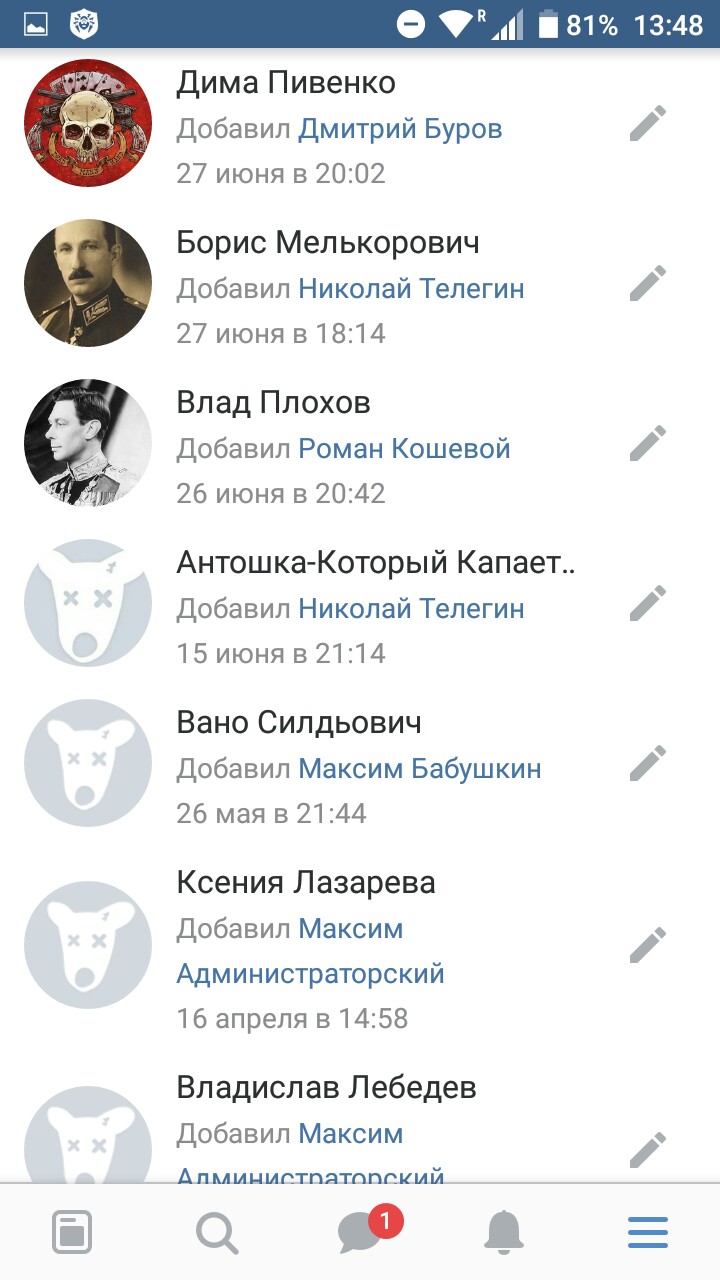Open Николай Телегин link under Борис Мелькорович
Image resolution: width=720 pixels, height=1280 pixels.
(411, 289)
